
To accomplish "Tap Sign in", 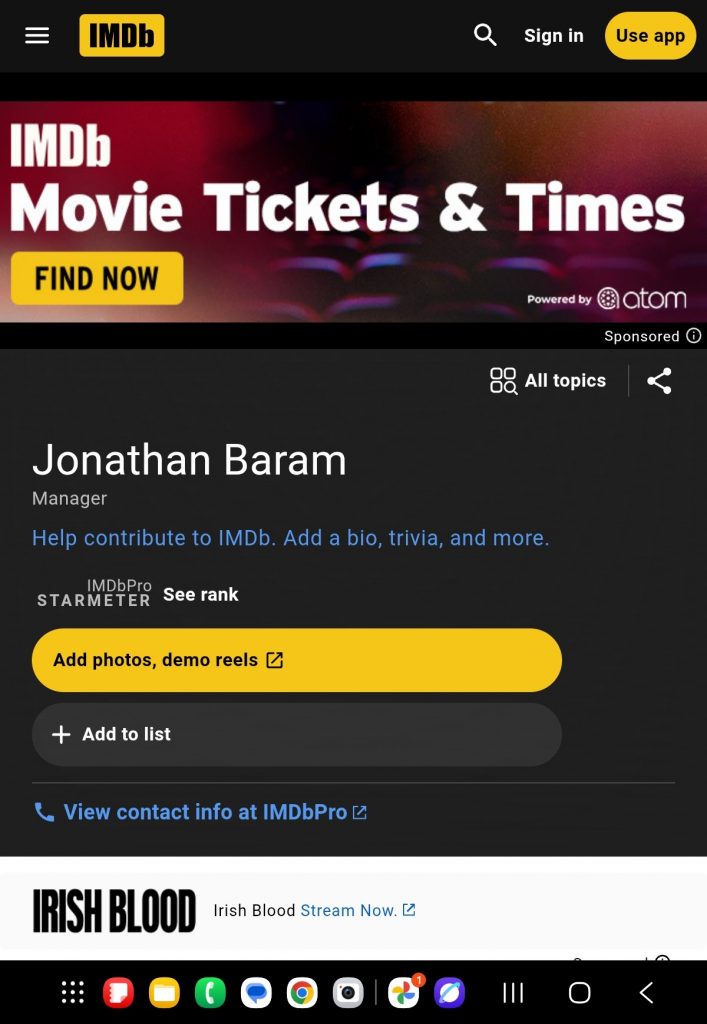I will (x=553, y=36).
